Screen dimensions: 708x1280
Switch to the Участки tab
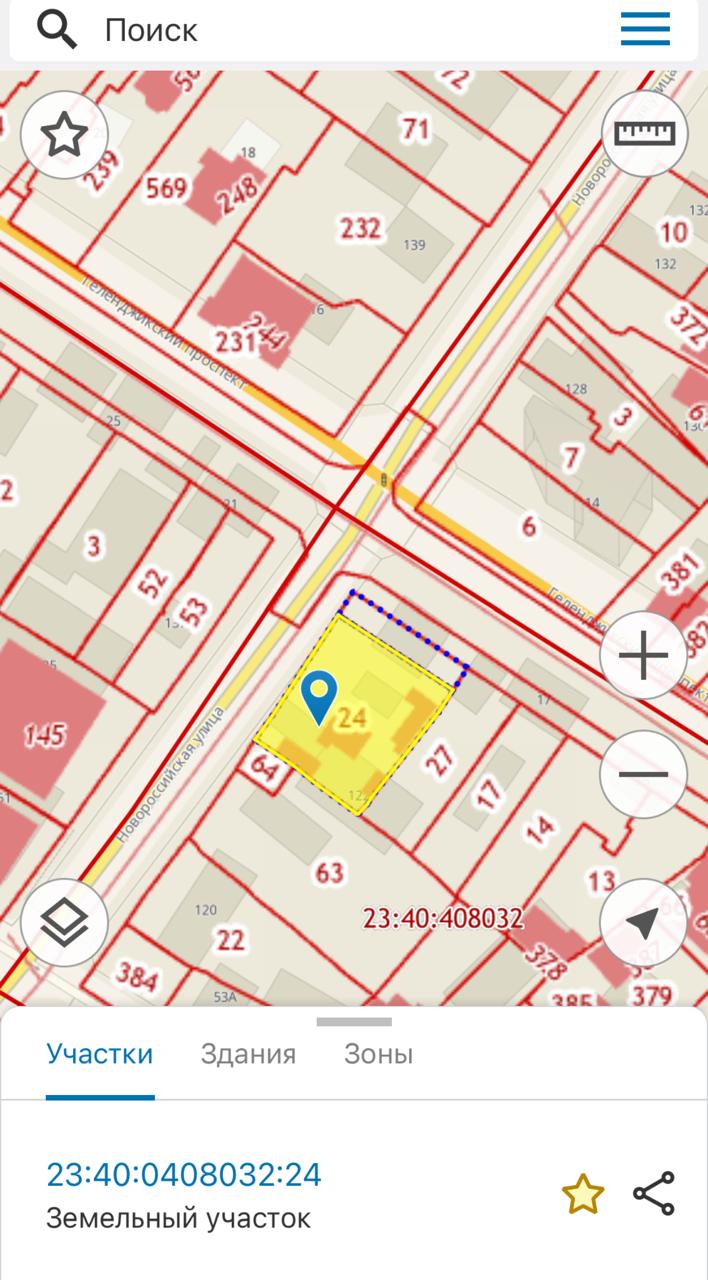coord(100,1054)
